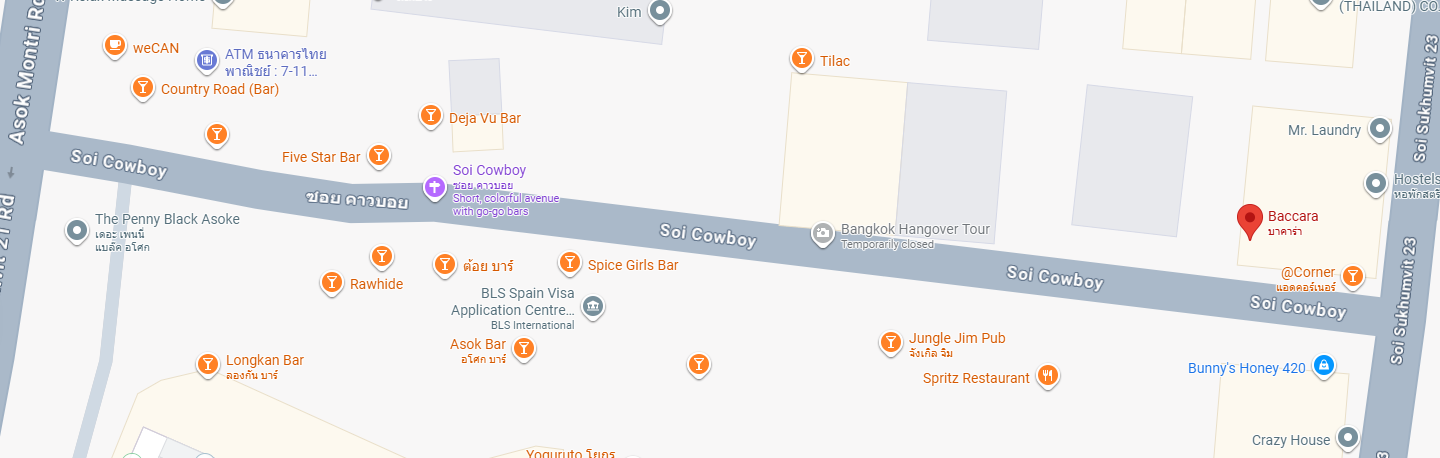
Task: Select the Longkan Bar marker
Action: (x=208, y=364)
